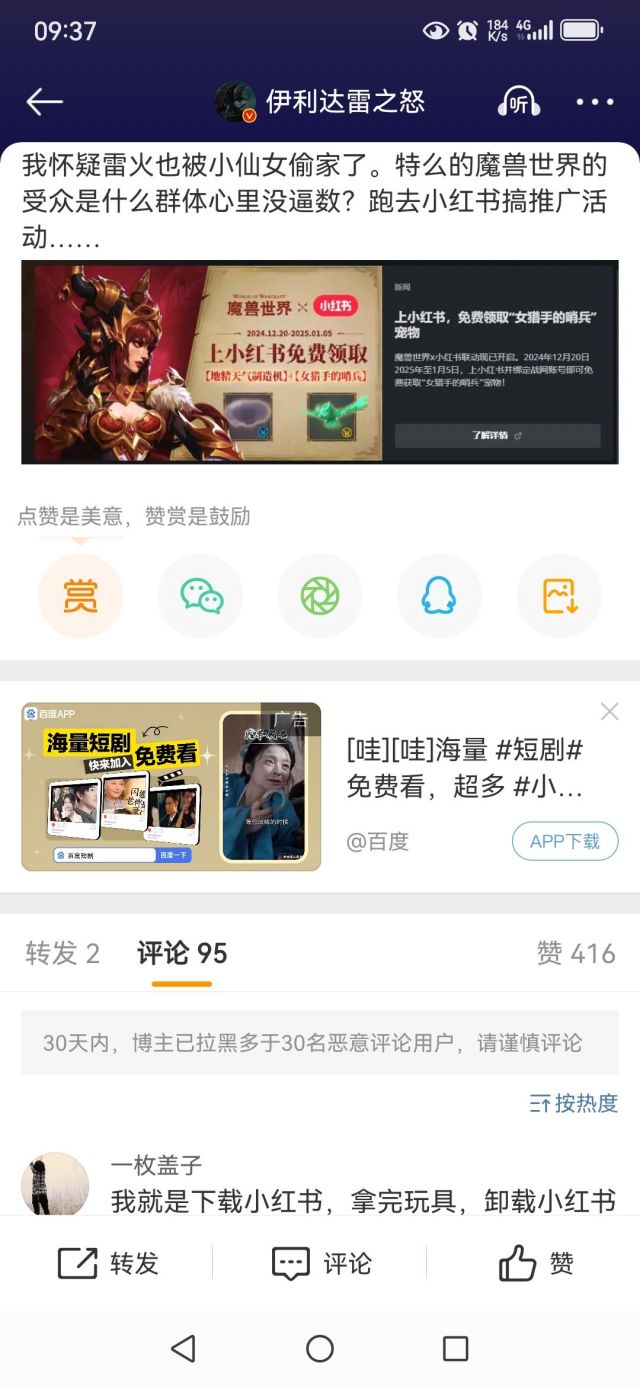Like the post with bottom 赞 button
640x1386 pixels.
536,1263
